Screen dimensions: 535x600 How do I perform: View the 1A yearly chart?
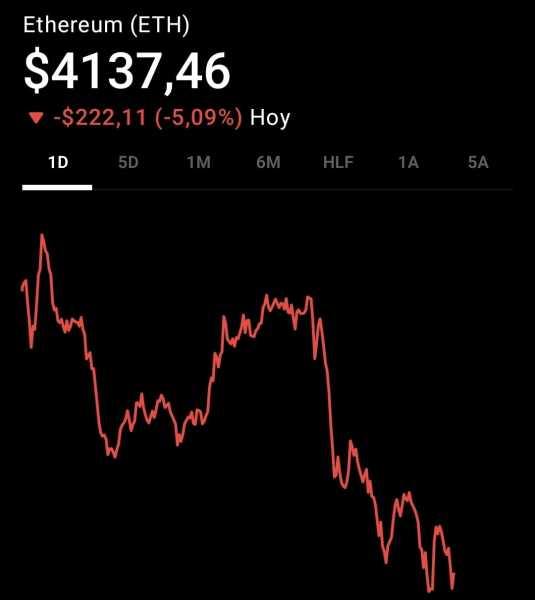click(408, 163)
